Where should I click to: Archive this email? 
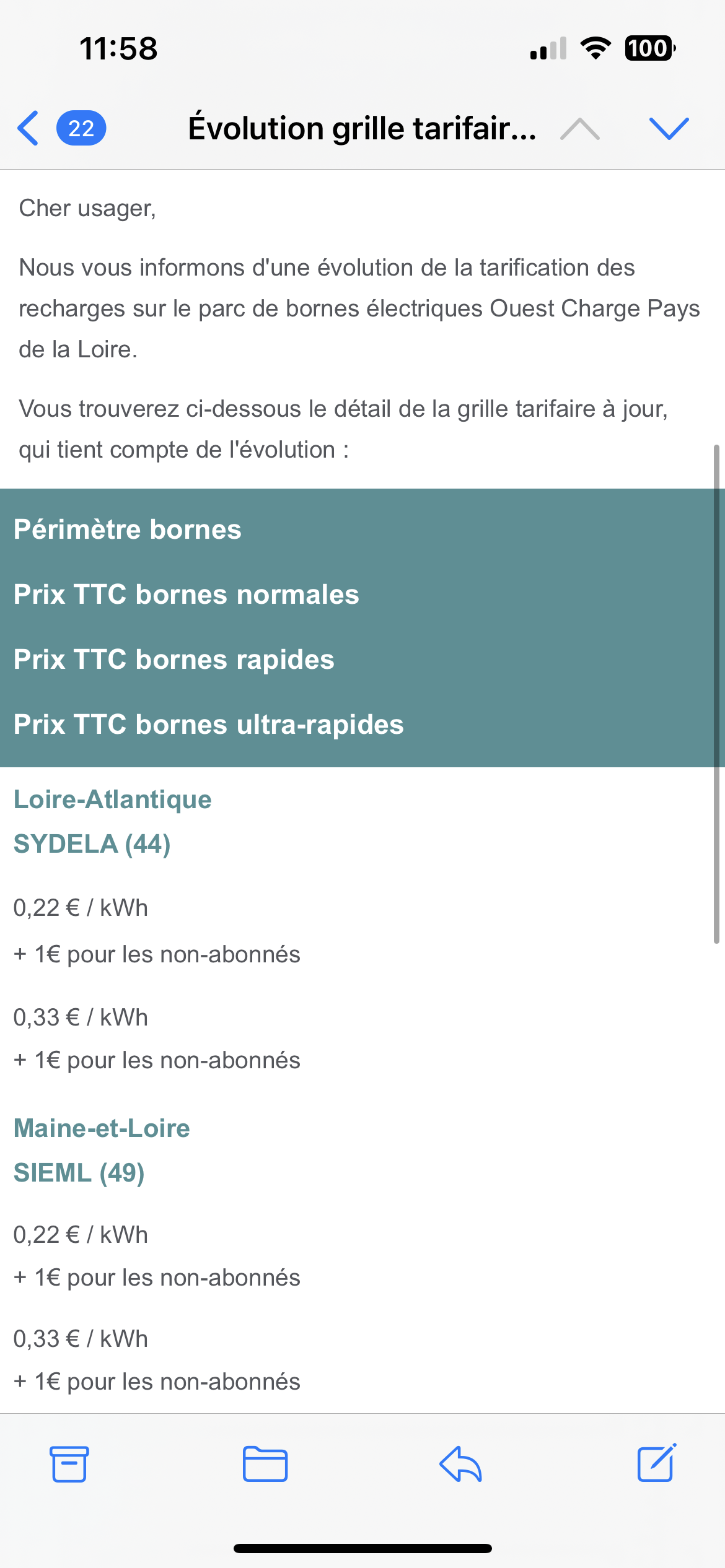(x=69, y=1464)
